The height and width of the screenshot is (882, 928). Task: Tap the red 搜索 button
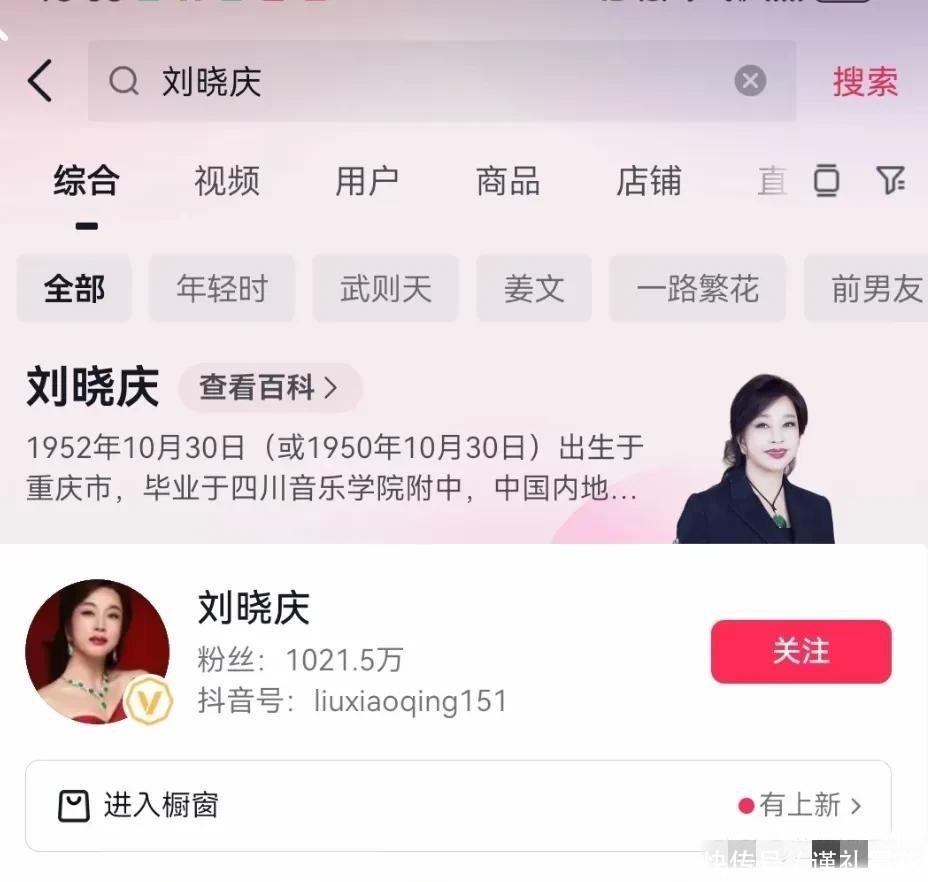point(865,82)
